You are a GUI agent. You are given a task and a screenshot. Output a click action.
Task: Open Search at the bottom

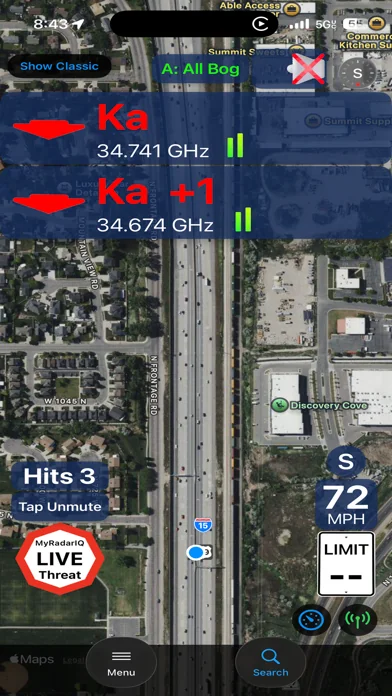(x=270, y=663)
